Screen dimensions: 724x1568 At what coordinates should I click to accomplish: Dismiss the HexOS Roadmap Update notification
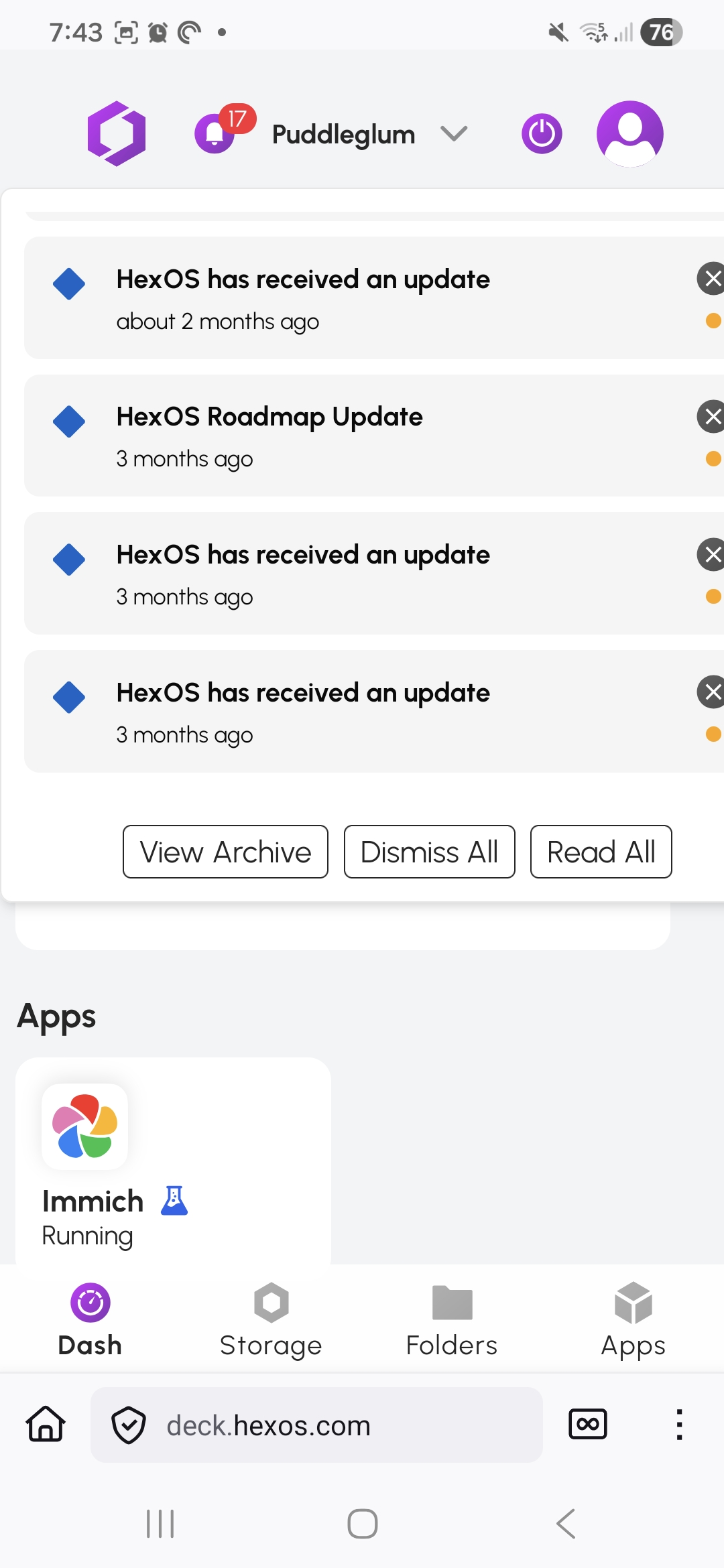click(x=711, y=417)
